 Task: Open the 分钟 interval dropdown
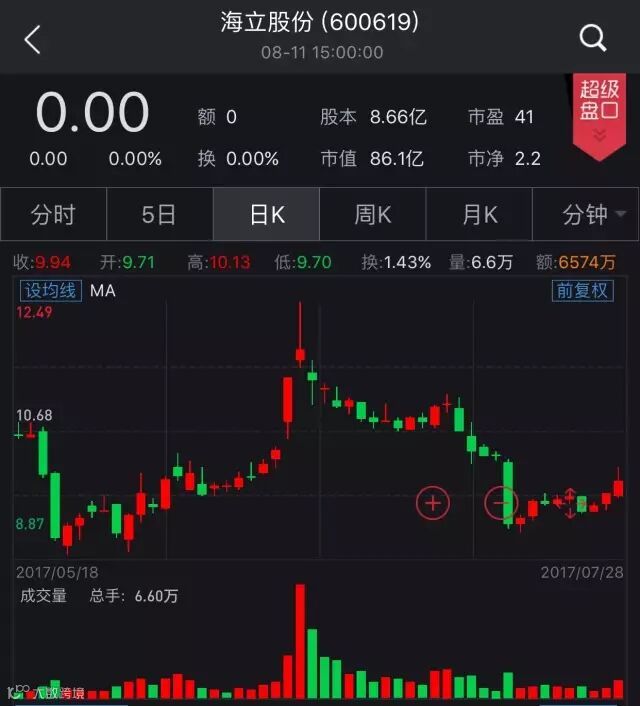pos(593,214)
